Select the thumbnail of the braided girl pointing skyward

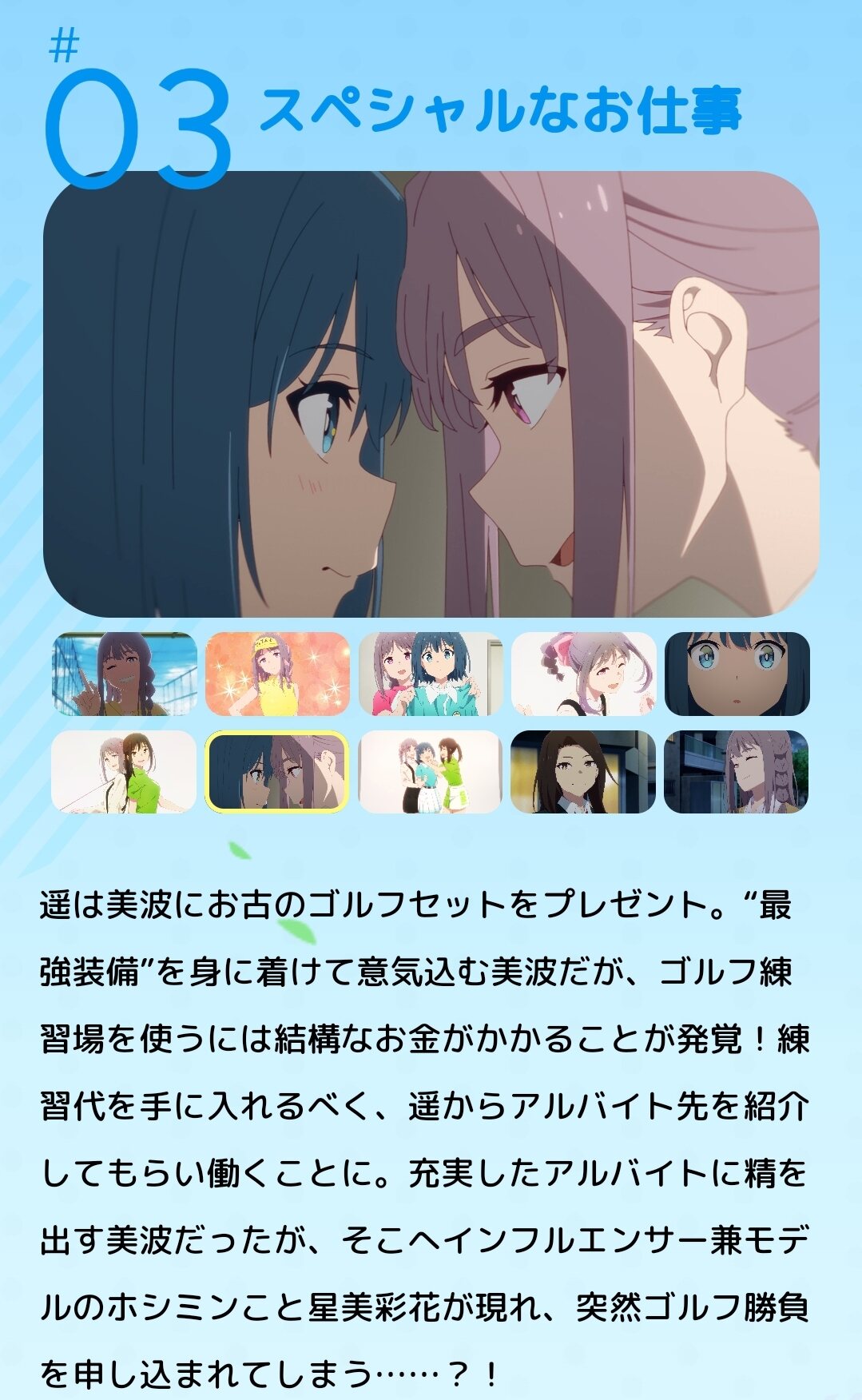[x=125, y=674]
